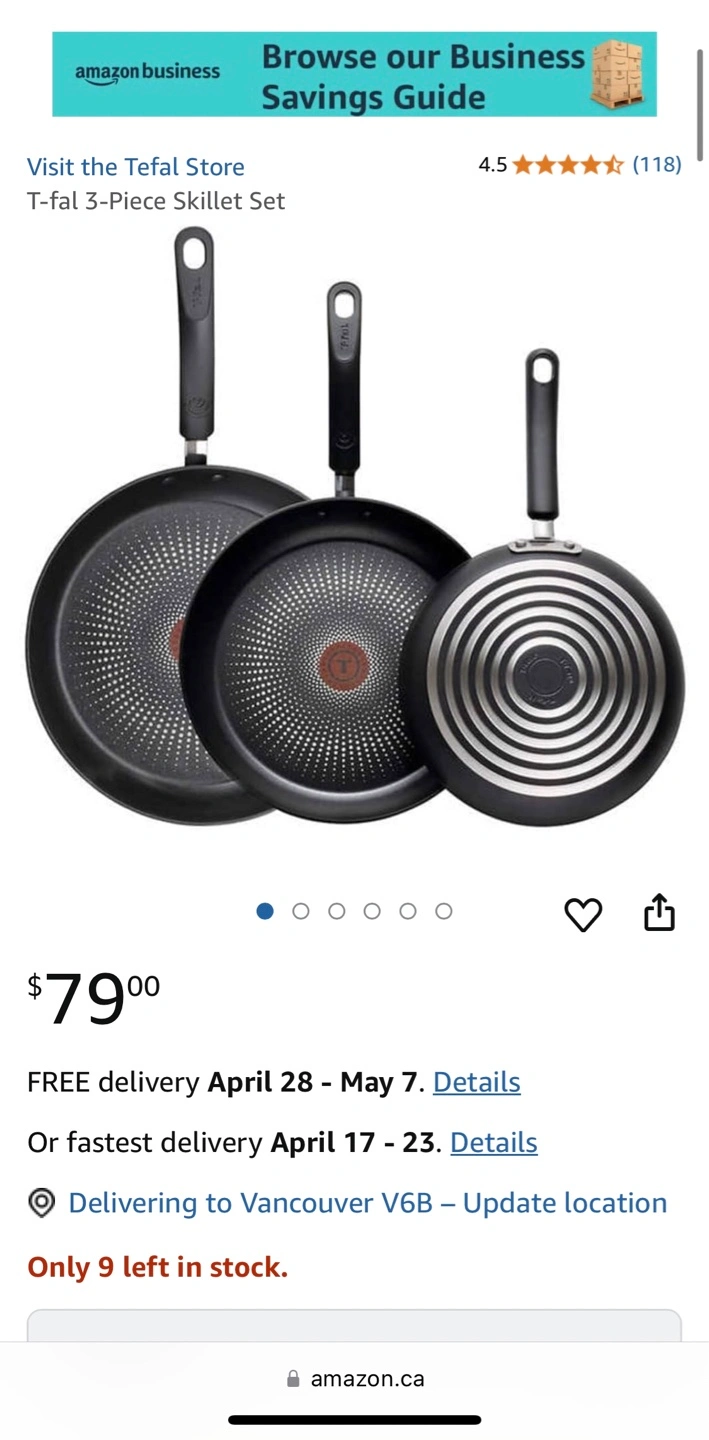
Task: Visit the Tefal Store link
Action: pyautogui.click(x=136, y=167)
